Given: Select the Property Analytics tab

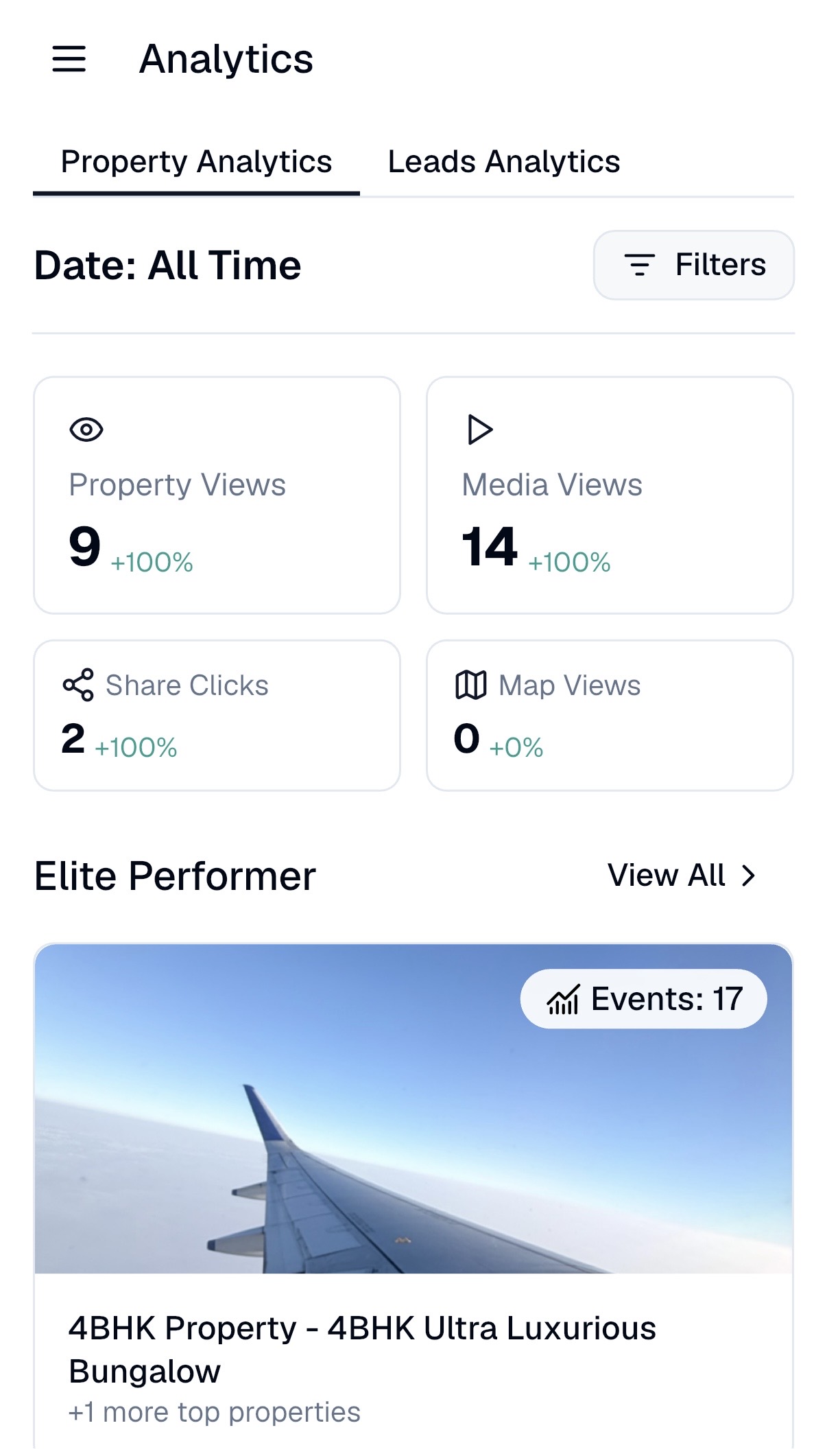Looking at the screenshot, I should coord(195,161).
